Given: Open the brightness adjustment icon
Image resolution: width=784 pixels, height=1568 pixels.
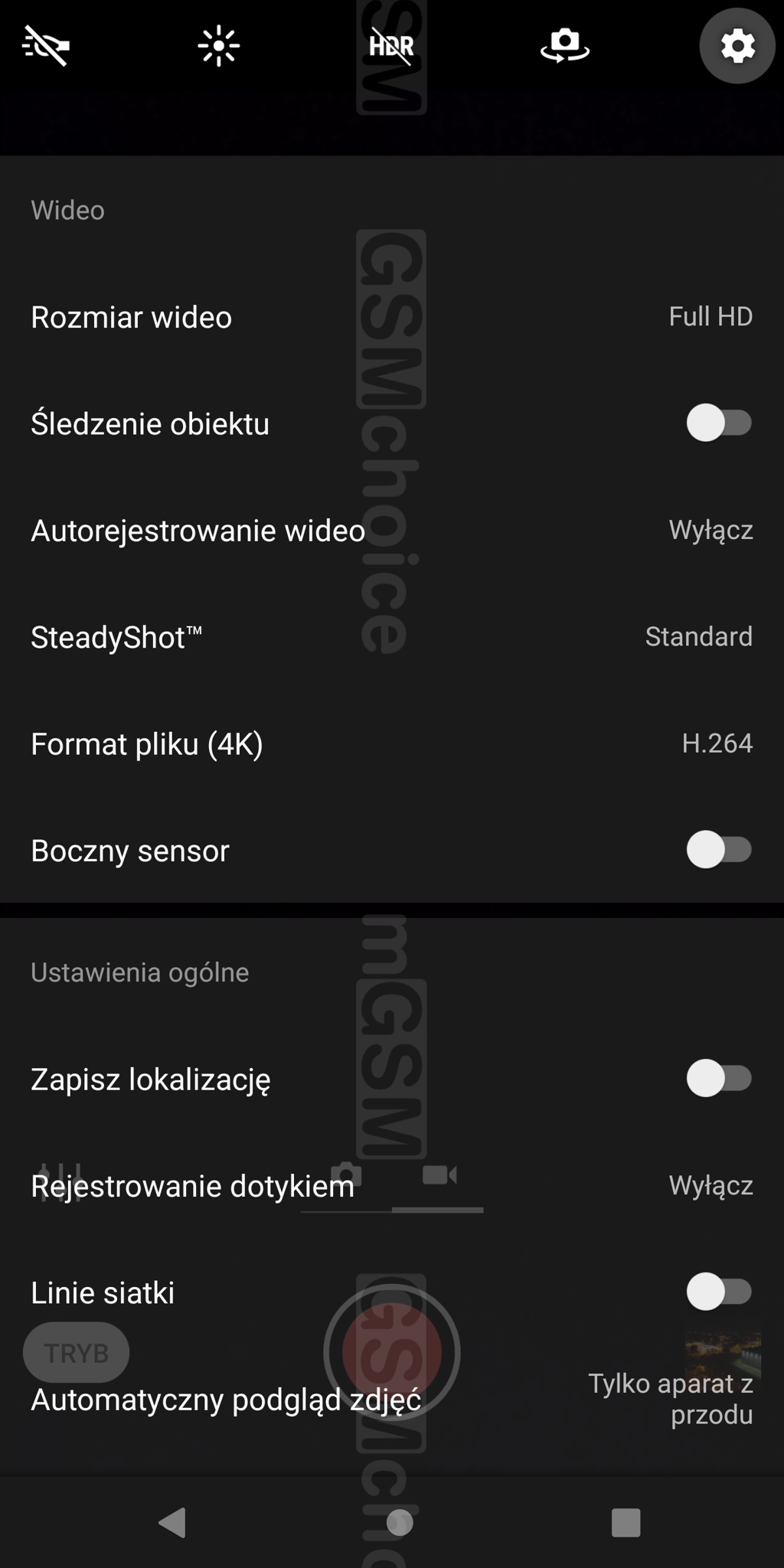Looking at the screenshot, I should coord(219,46).
